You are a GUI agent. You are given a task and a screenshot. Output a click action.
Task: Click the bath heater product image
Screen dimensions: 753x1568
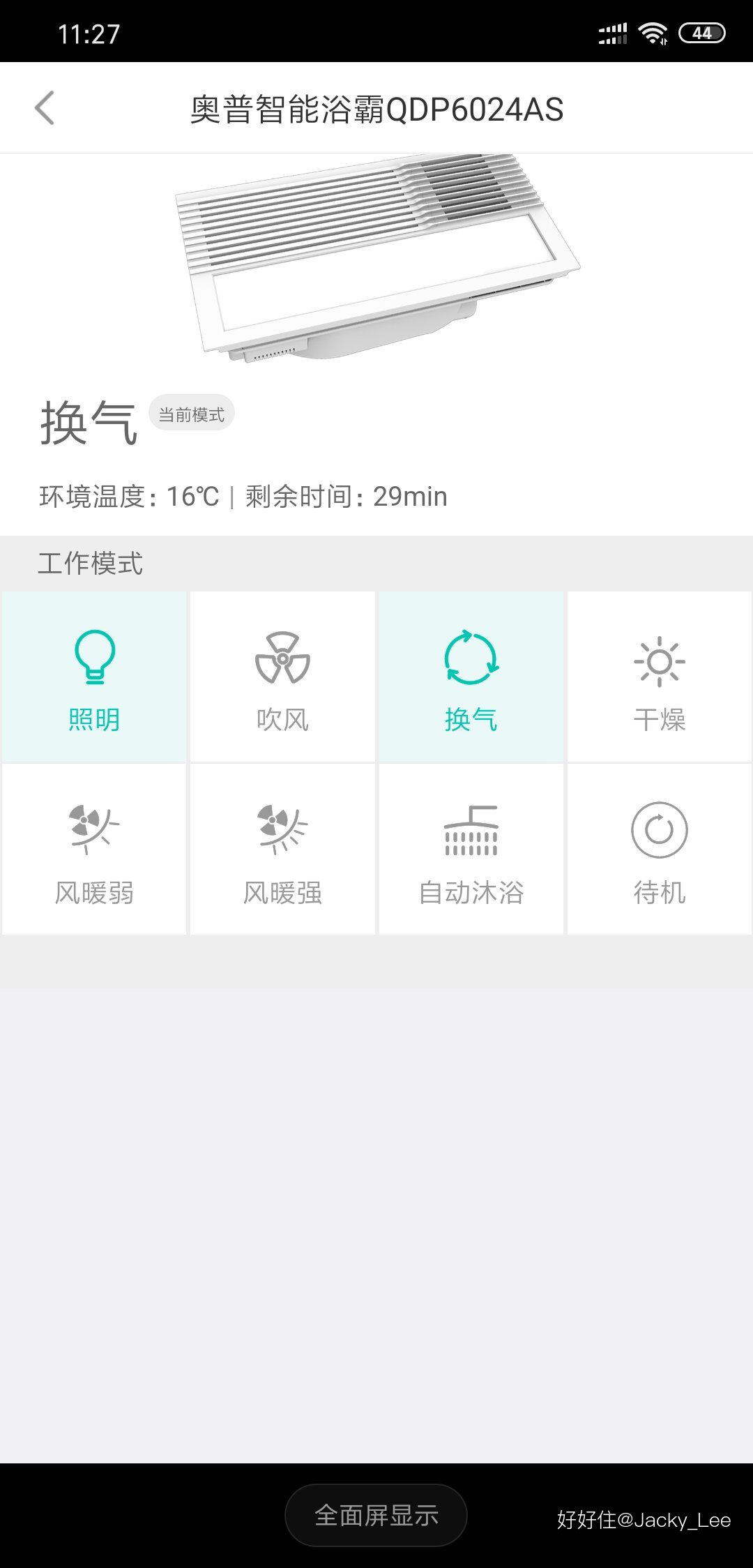(376, 265)
